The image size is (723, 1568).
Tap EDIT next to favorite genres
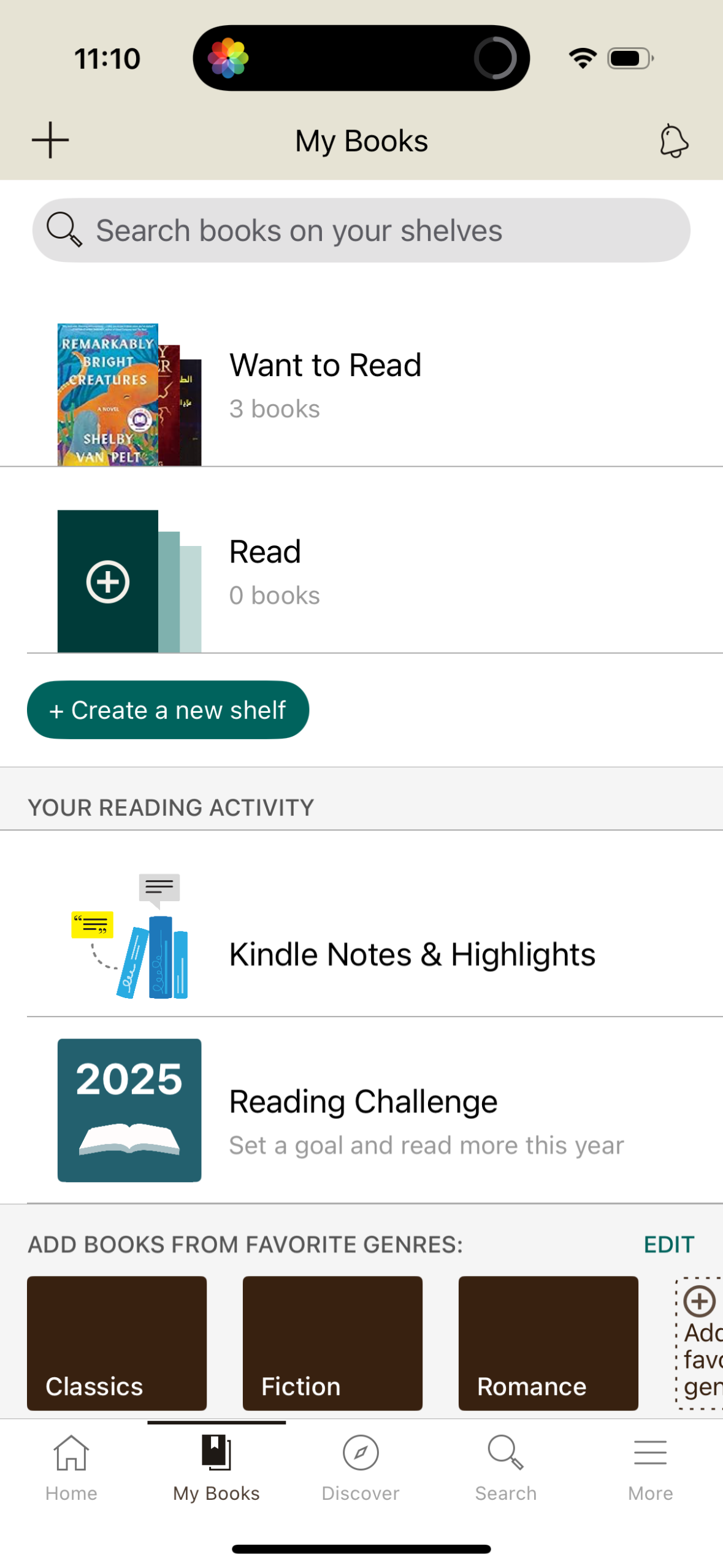pyautogui.click(x=668, y=1244)
